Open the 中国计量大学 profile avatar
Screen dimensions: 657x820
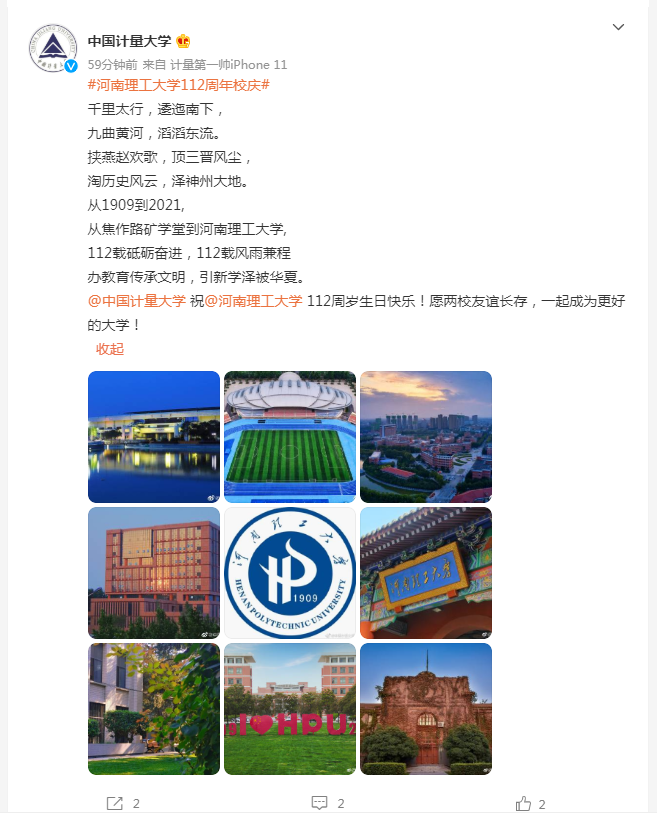tap(53, 49)
